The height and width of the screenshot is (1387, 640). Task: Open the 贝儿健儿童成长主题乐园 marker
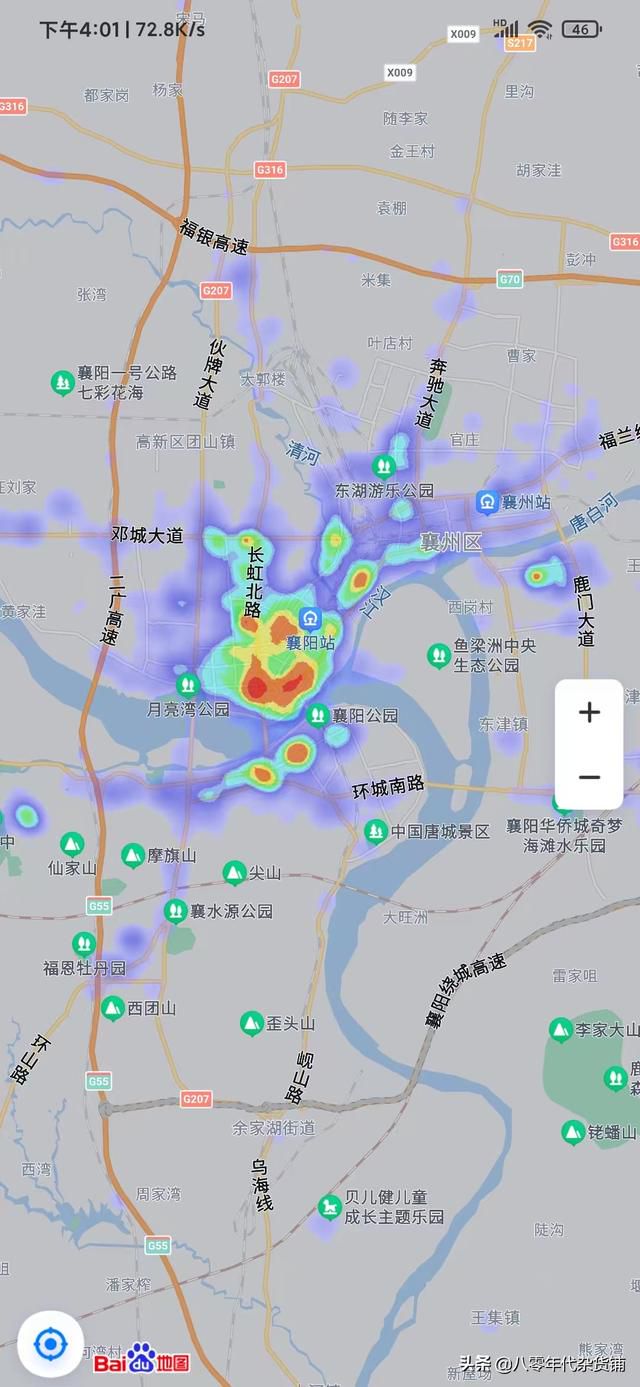point(330,1207)
